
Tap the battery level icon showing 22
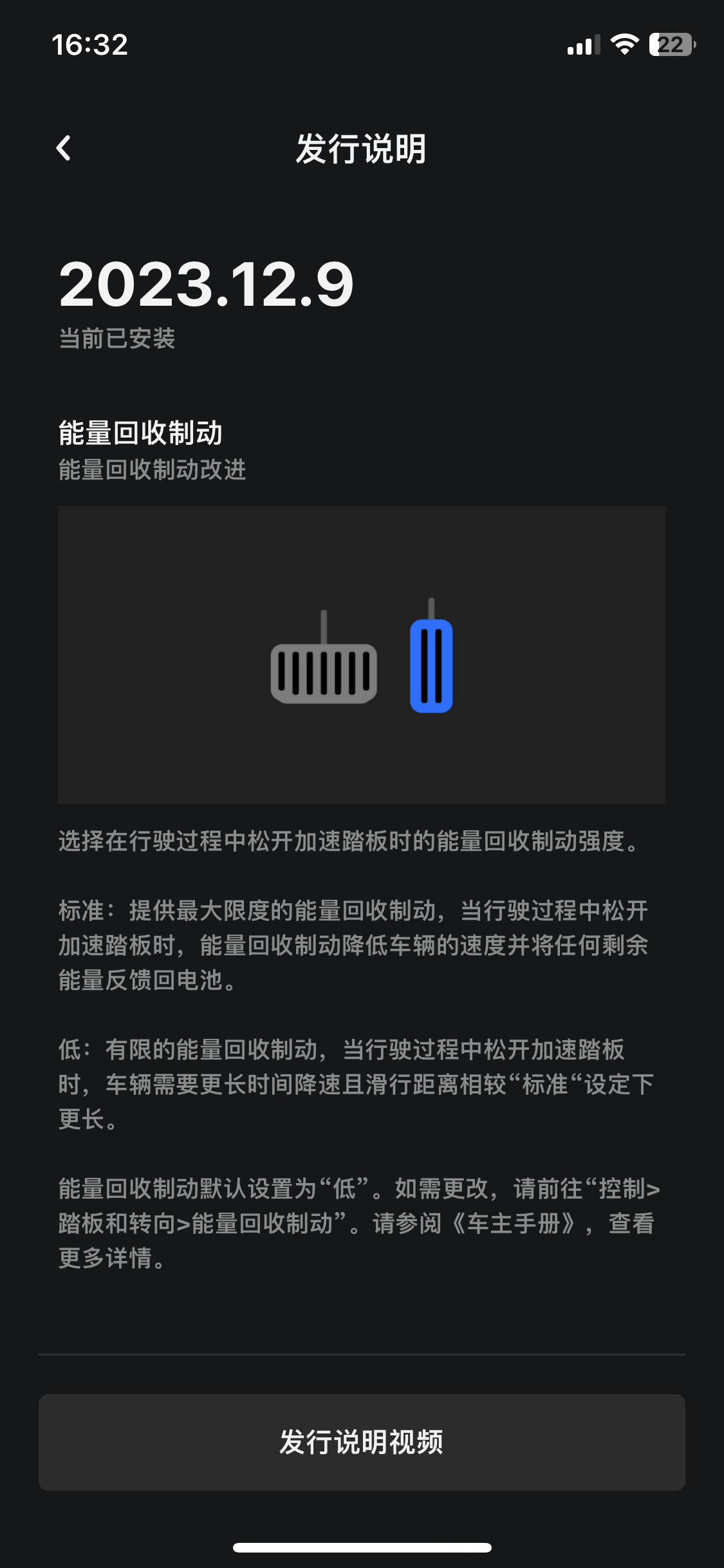coord(671,44)
